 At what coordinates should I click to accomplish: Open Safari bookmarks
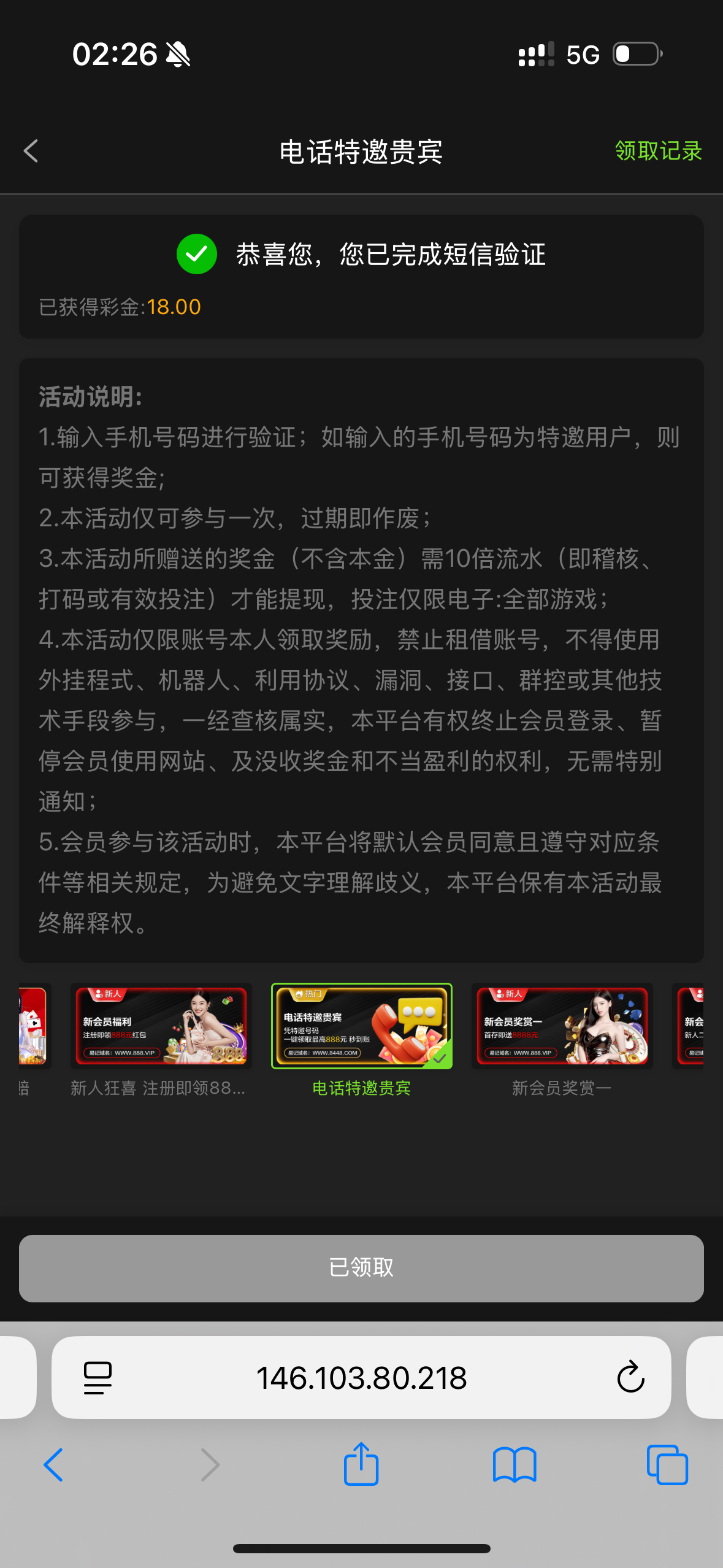(515, 1465)
